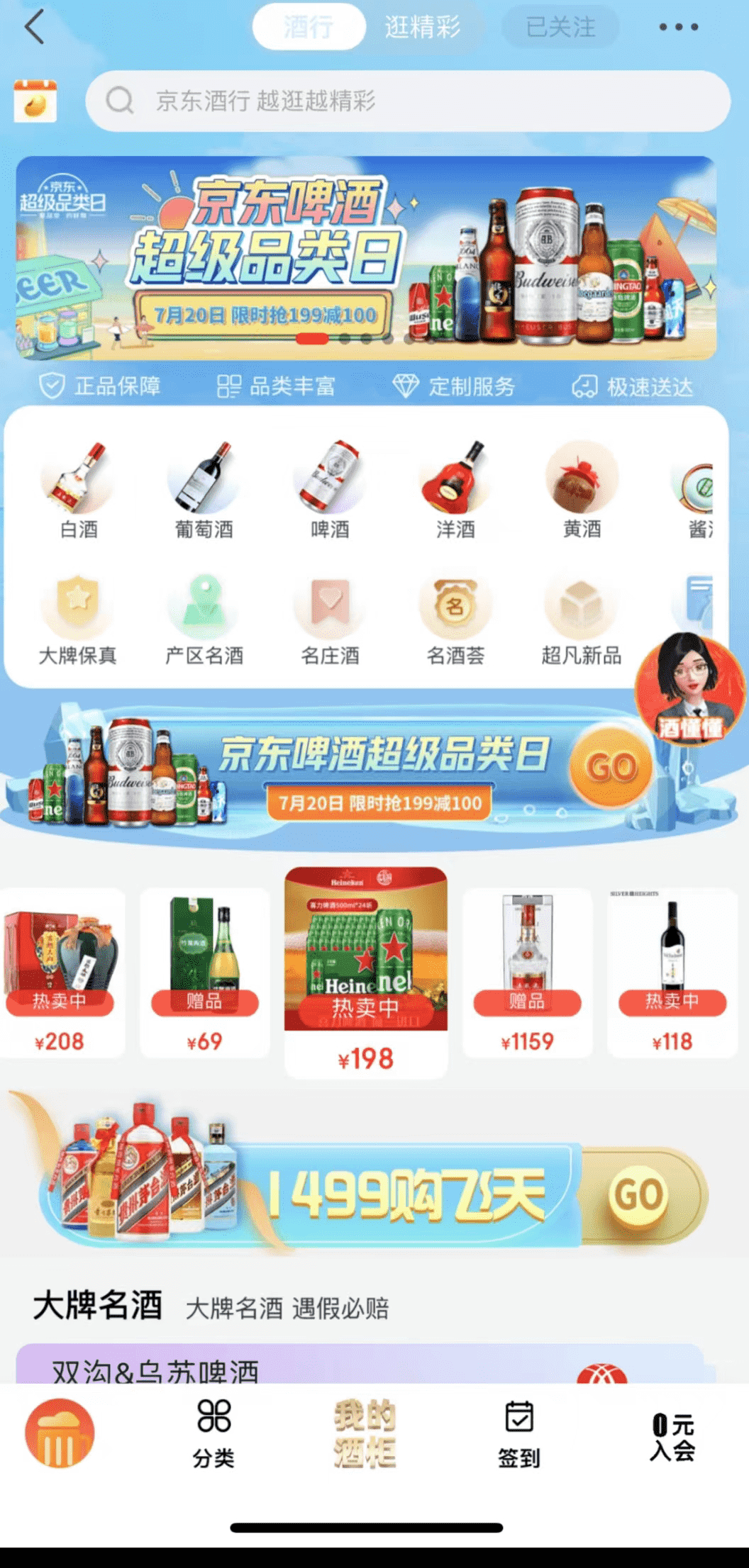
Task: Tap the 已关注 follow button
Action: click(x=560, y=28)
